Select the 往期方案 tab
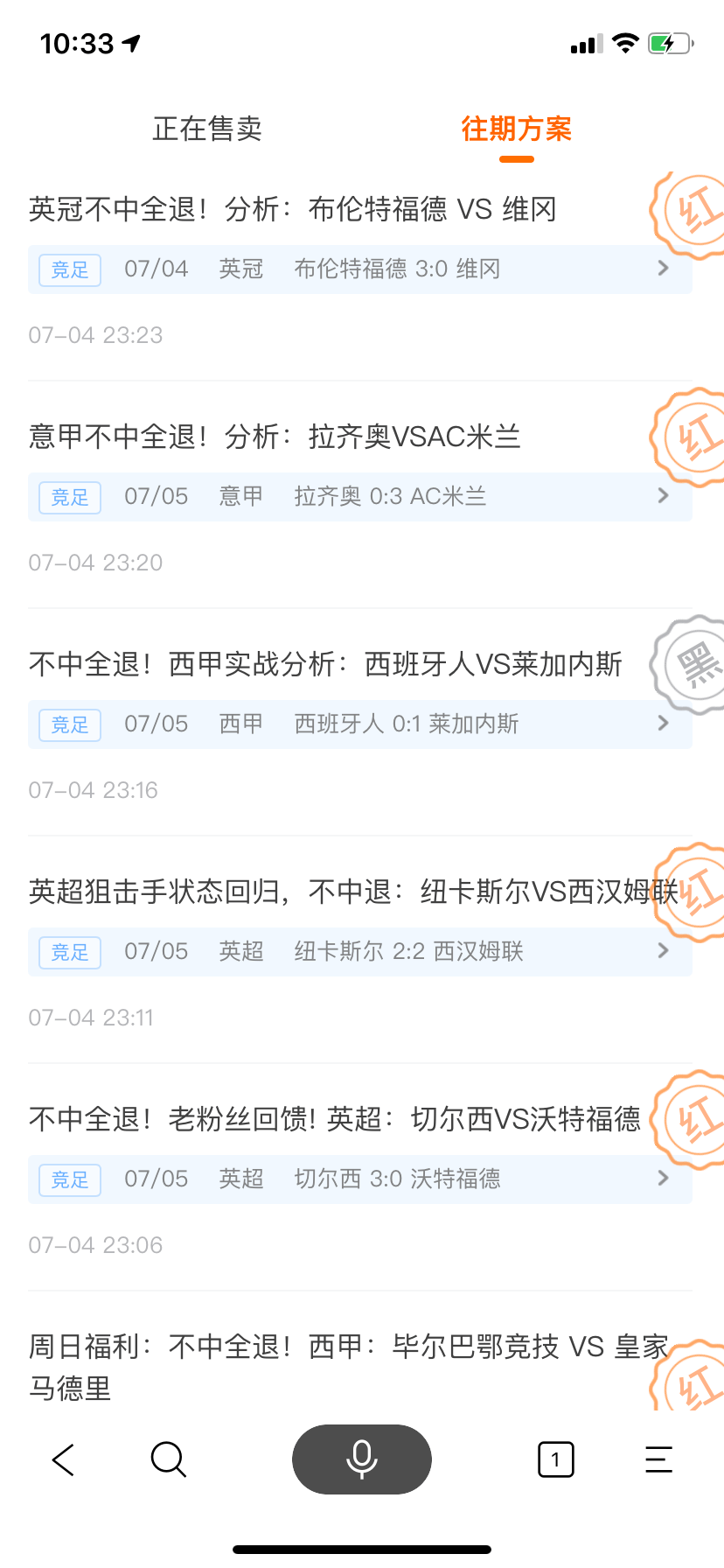This screenshot has height=1568, width=724. pyautogui.click(x=517, y=129)
